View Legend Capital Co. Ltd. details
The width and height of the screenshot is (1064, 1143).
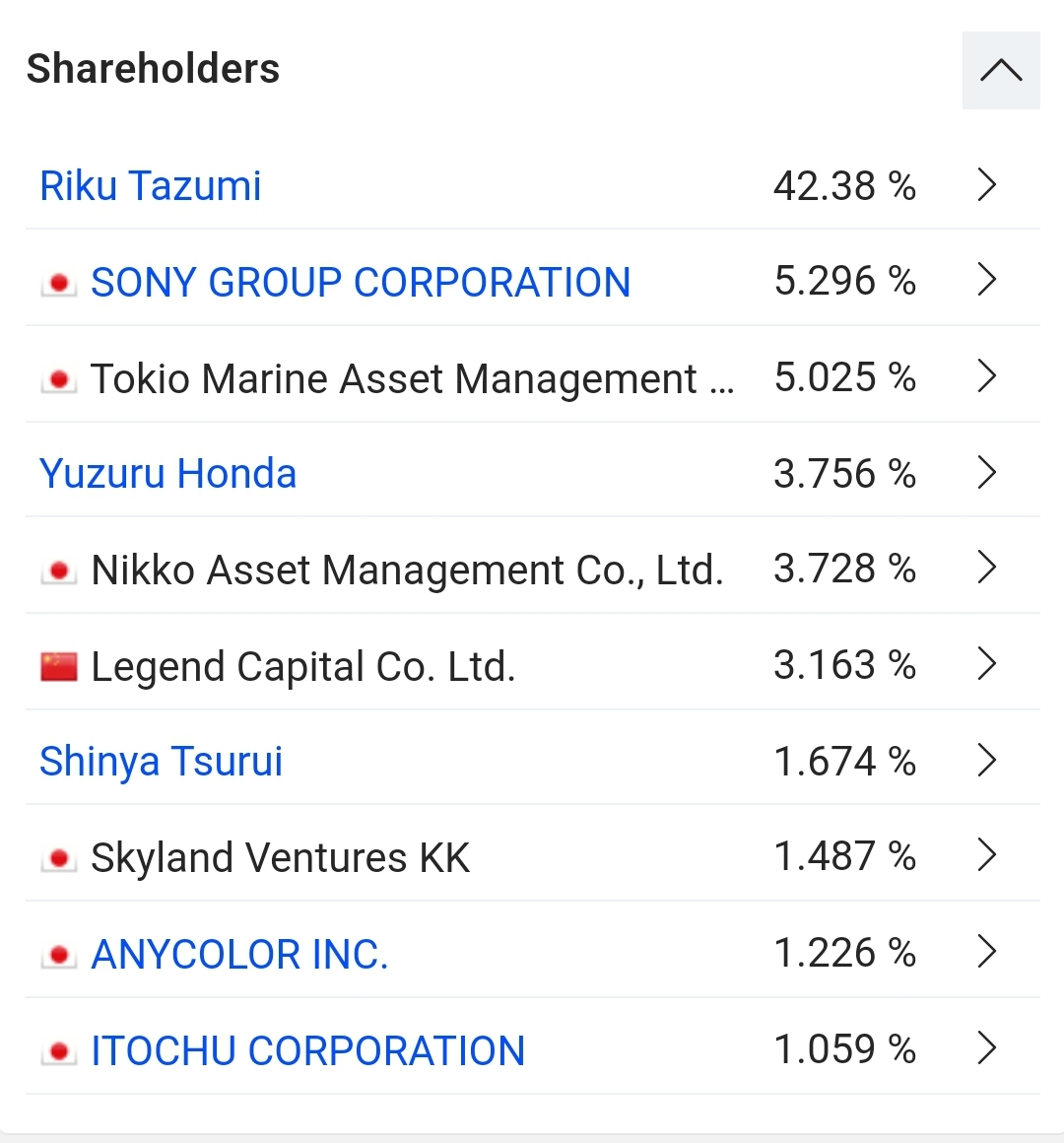tap(302, 667)
